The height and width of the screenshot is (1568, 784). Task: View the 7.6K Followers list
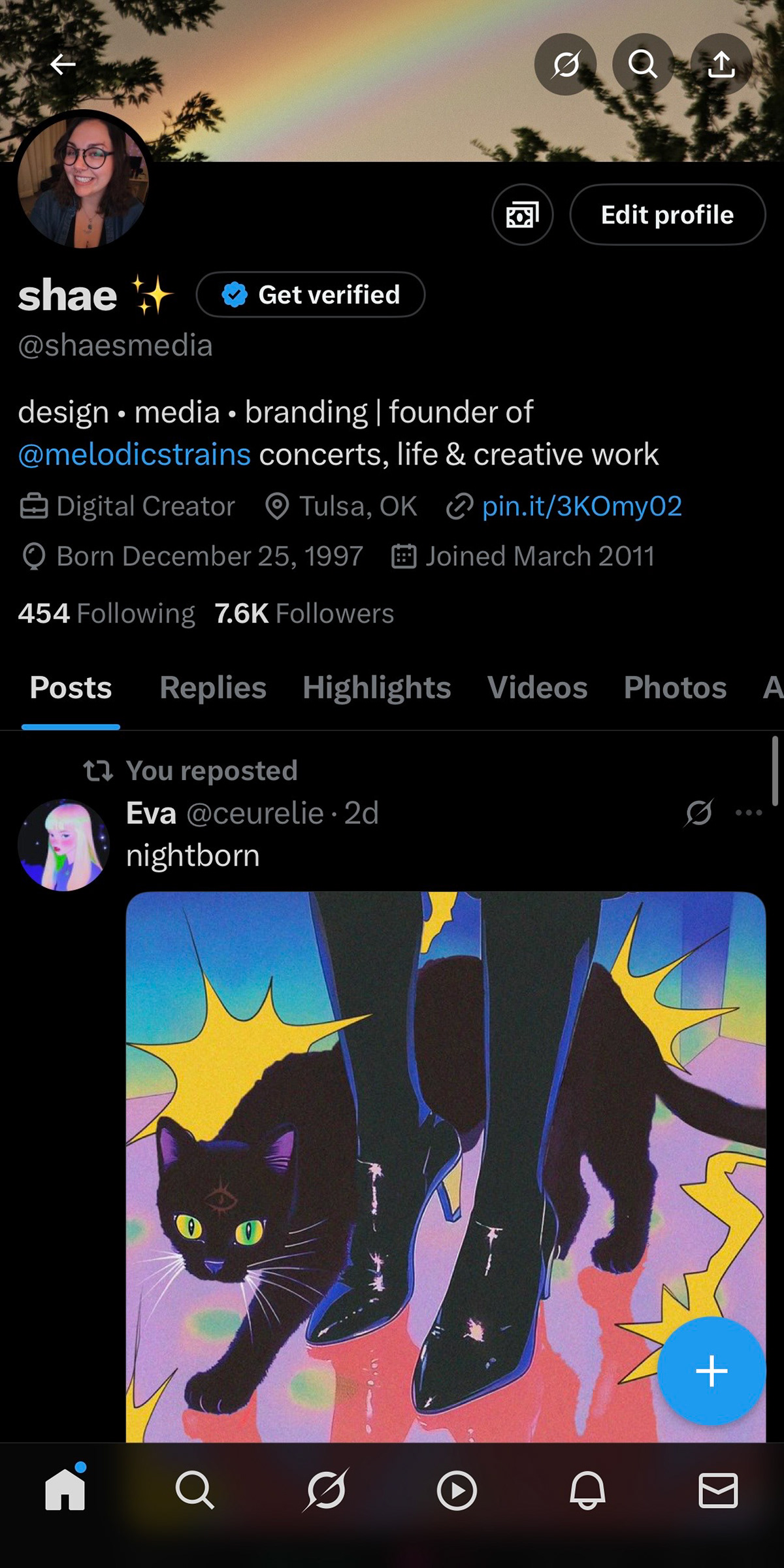pos(304,613)
